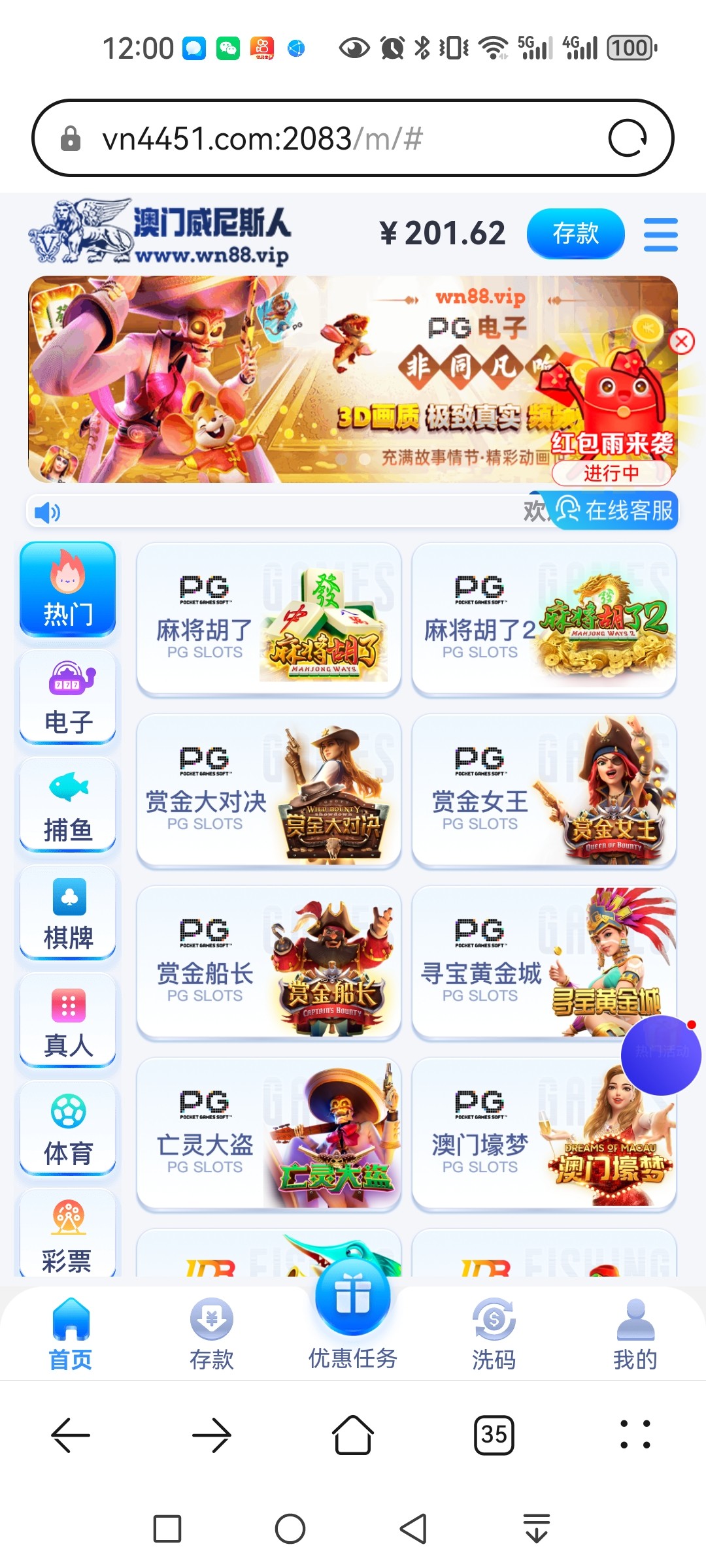Open 在线客服 online customer service

614,510
